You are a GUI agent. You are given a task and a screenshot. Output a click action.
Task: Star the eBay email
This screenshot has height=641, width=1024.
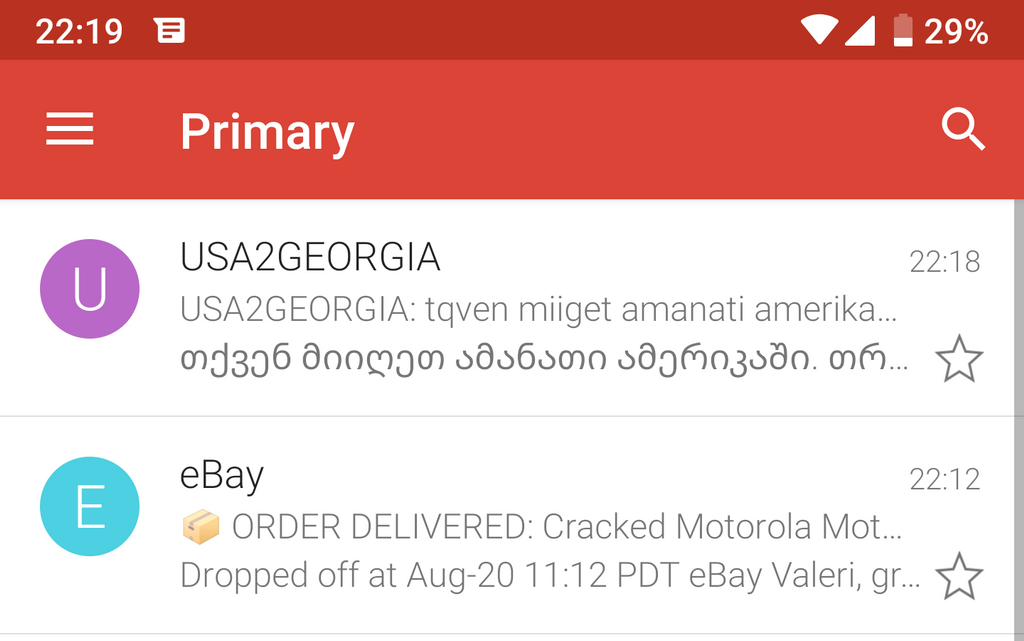(959, 576)
